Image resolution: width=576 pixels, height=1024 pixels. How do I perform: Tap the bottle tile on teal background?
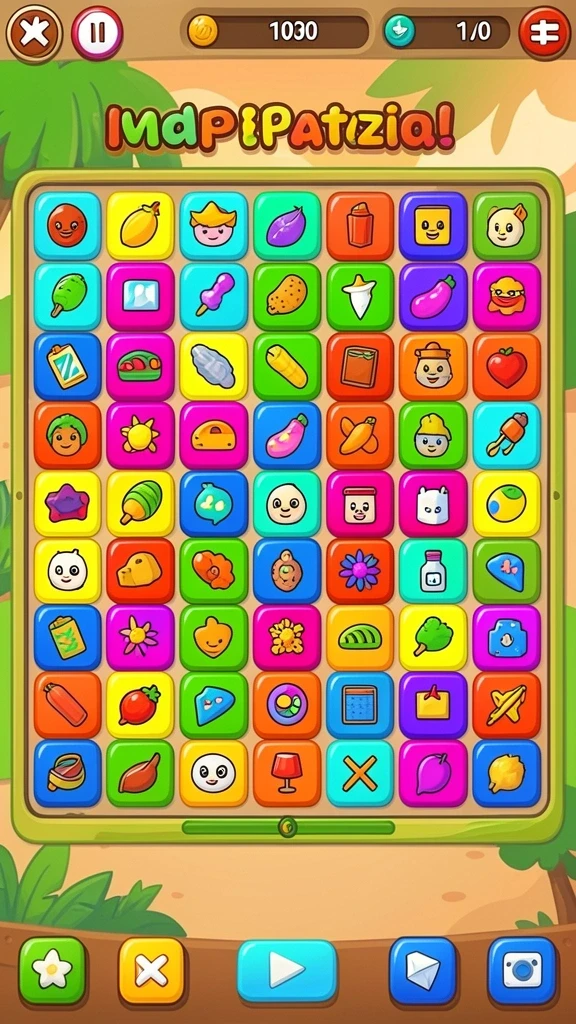point(433,571)
